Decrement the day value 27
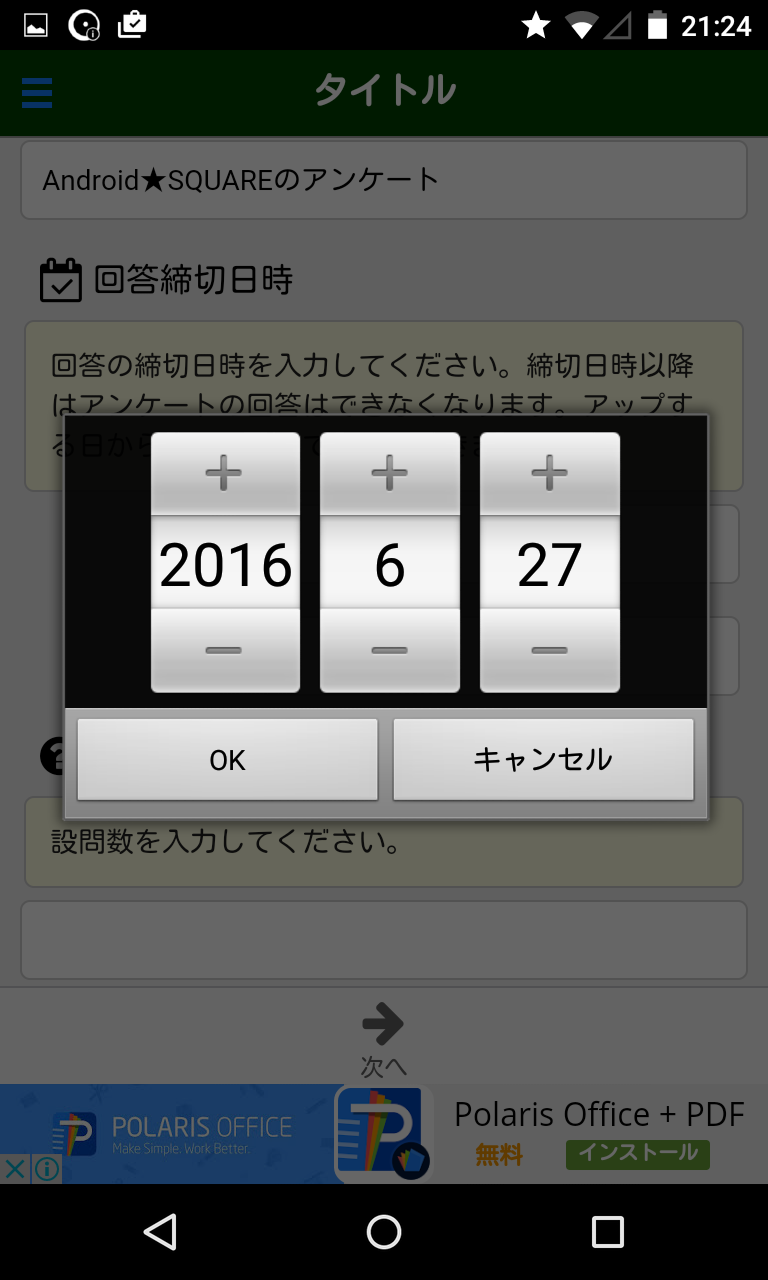The image size is (768, 1280). click(549, 651)
